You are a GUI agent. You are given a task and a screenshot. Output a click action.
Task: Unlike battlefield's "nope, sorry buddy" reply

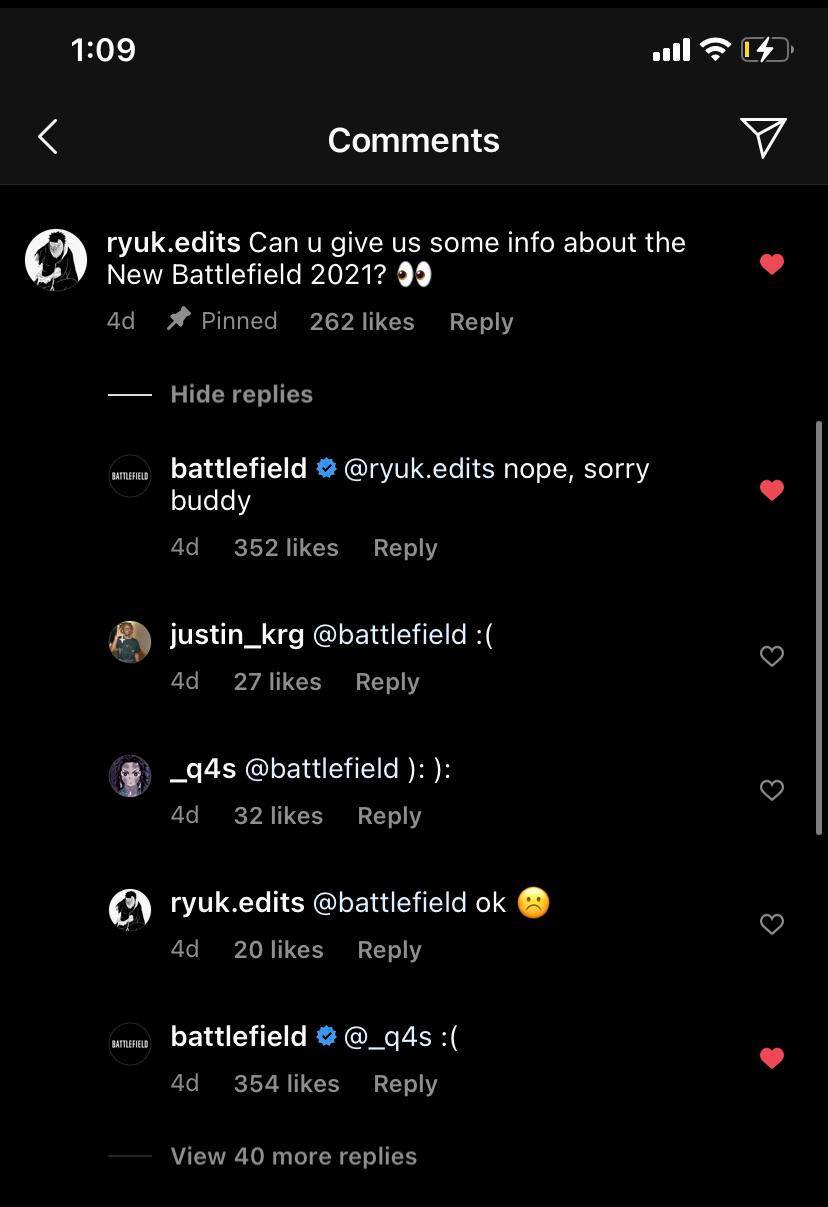[x=771, y=490]
